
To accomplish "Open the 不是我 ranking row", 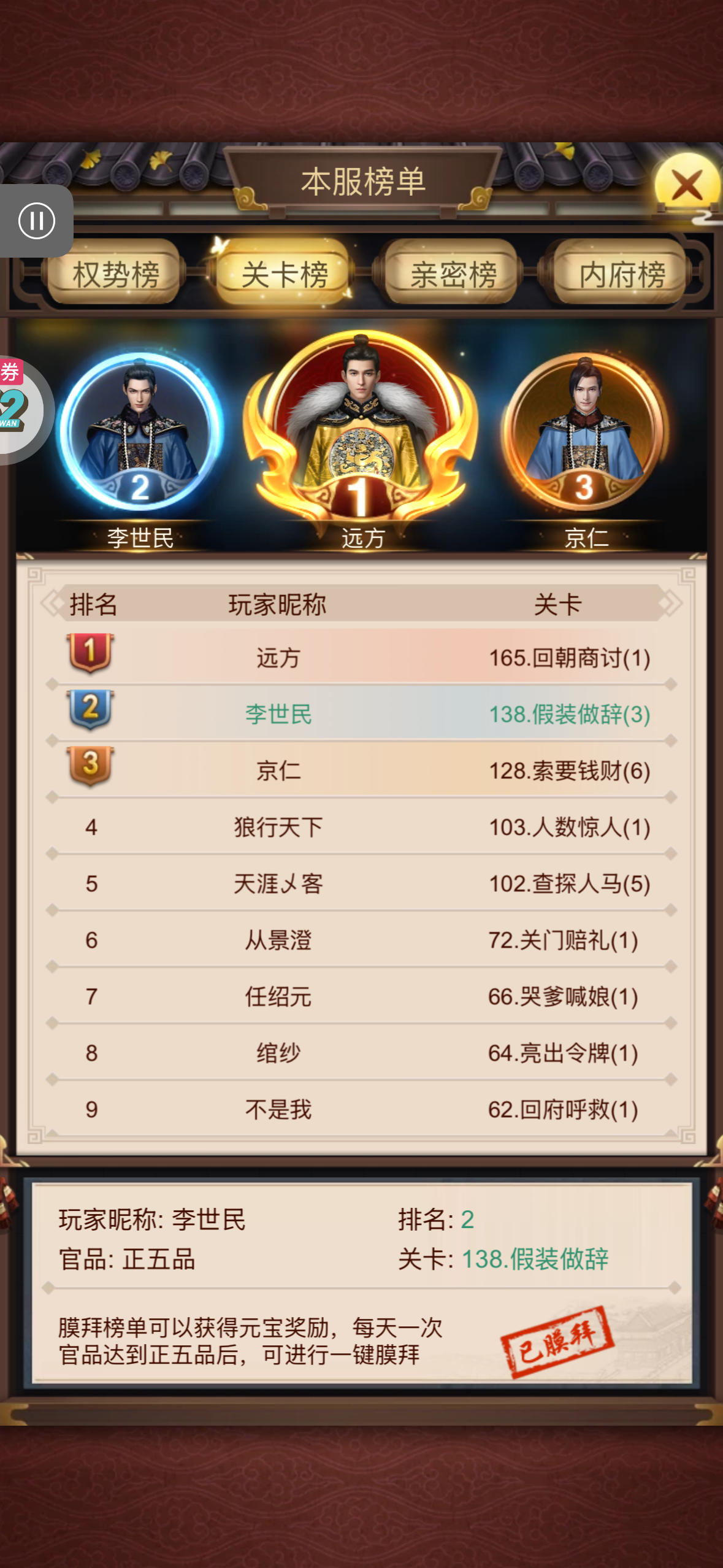I will (x=361, y=1109).
